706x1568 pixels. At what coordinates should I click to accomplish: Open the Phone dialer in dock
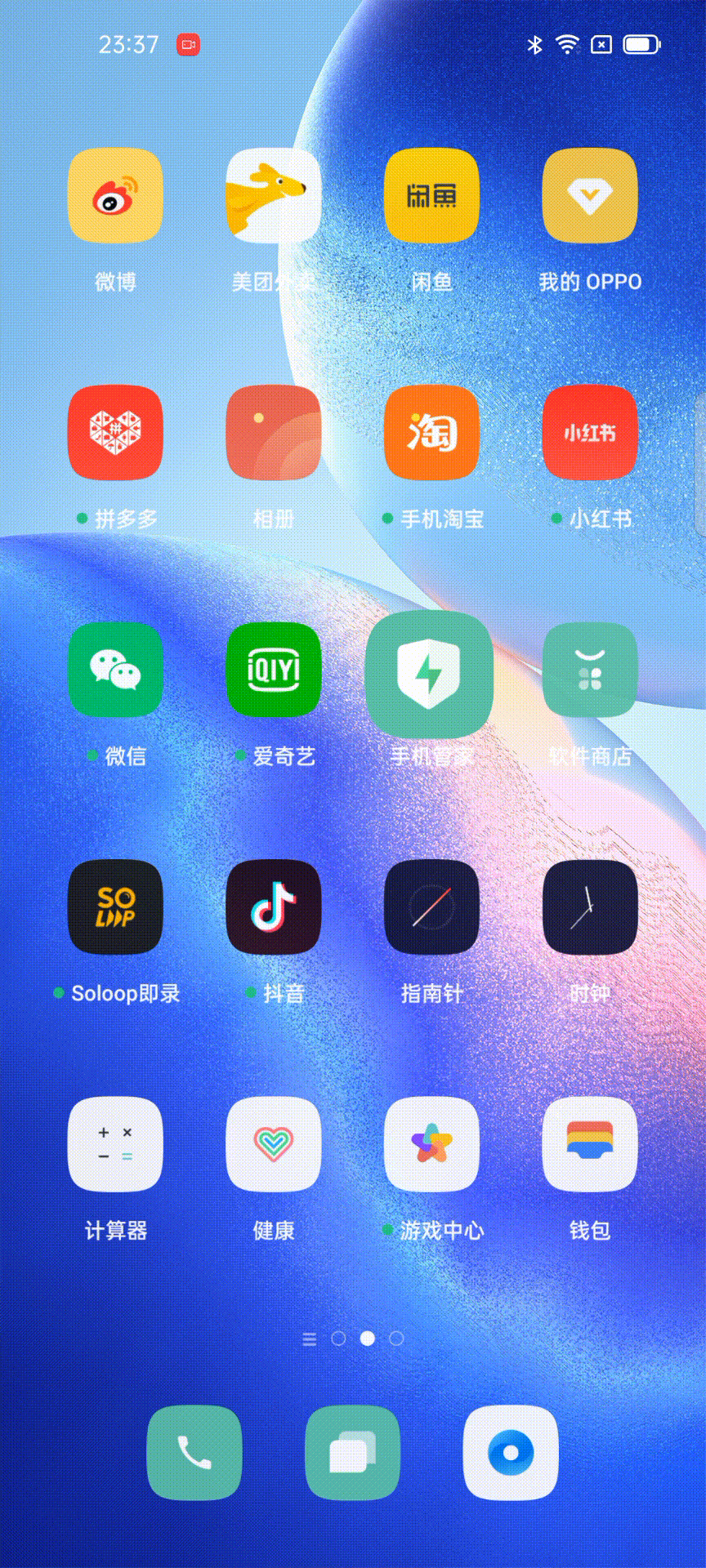[194, 1453]
